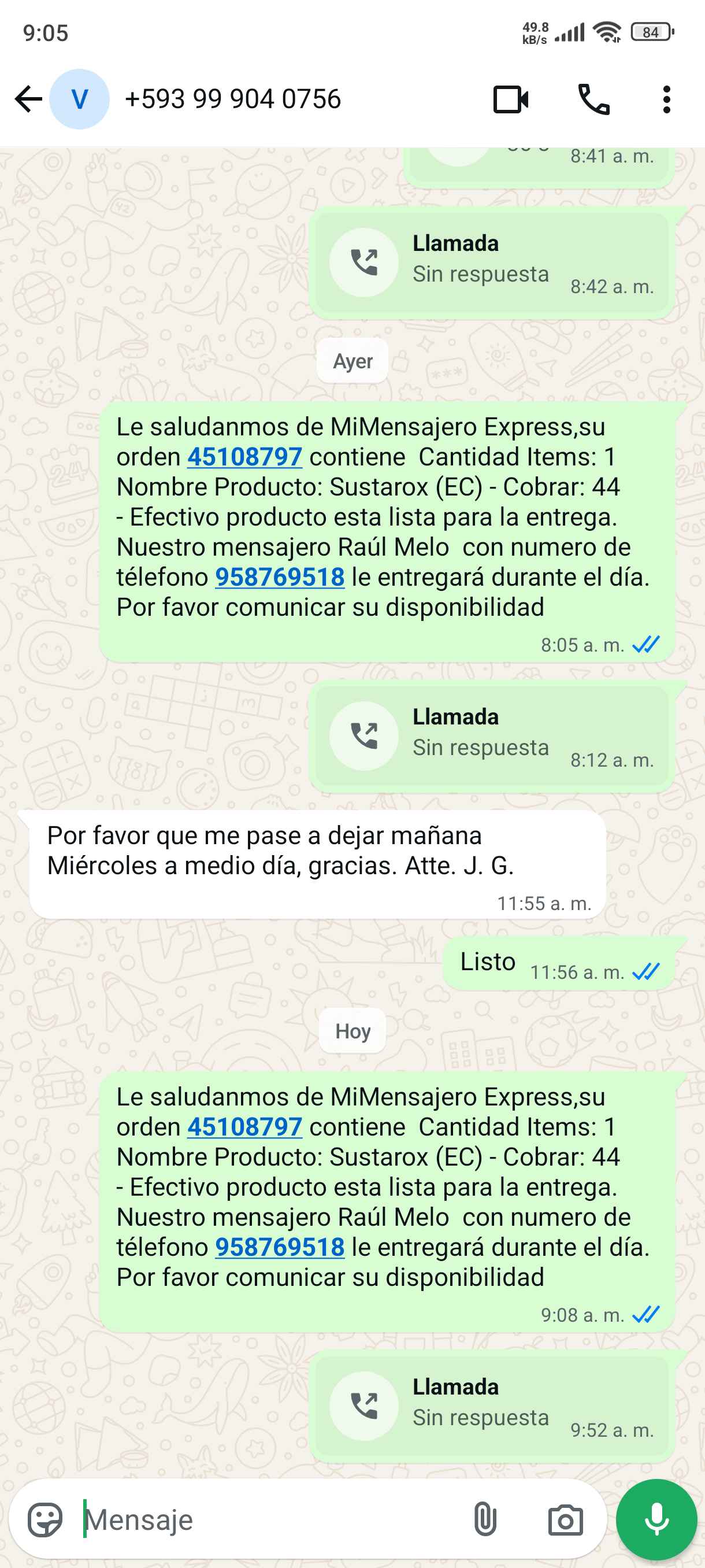Call back from the 8:42 a. m. missed call
The width and height of the screenshot is (705, 1568).
(492, 262)
